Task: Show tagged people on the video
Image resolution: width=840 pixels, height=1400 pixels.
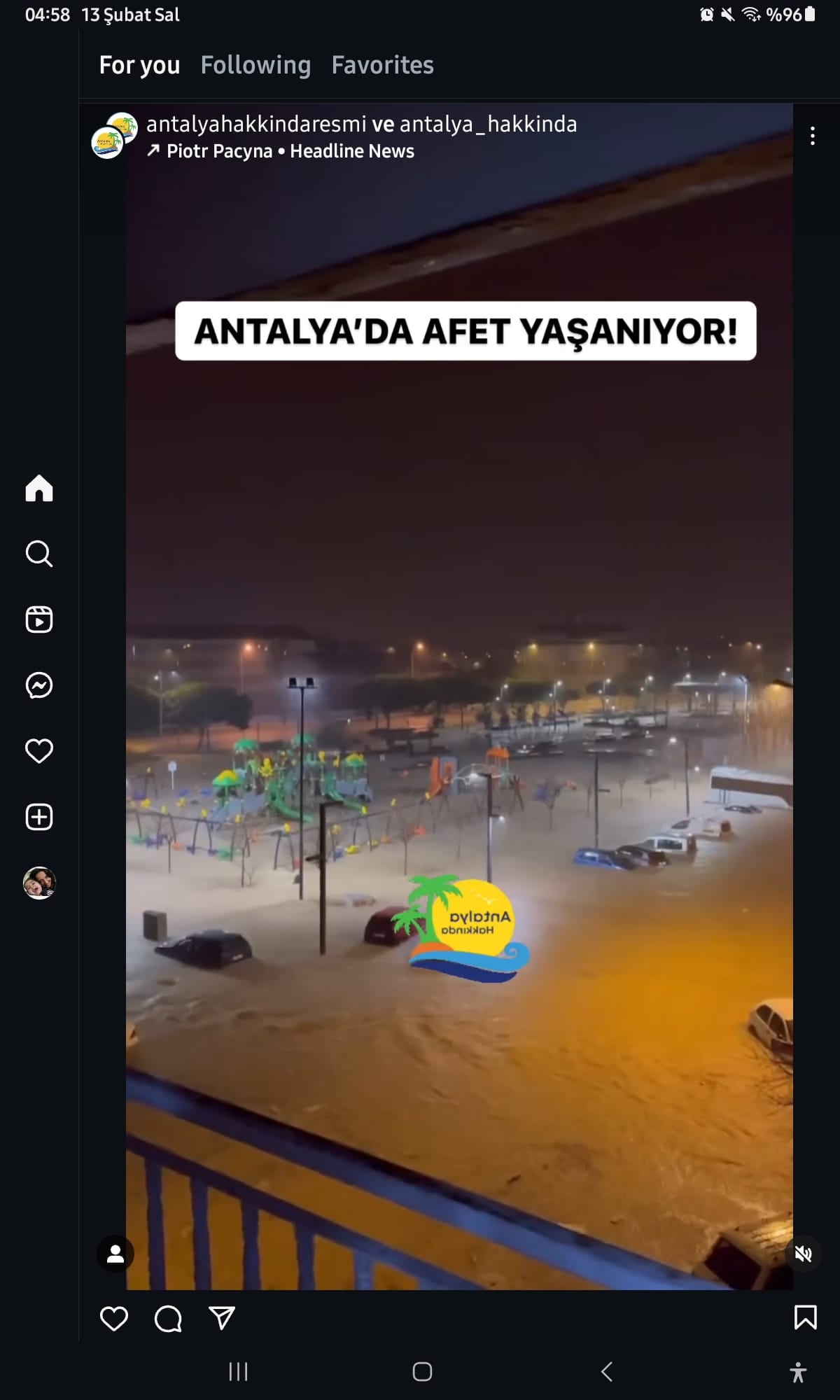Action: (x=115, y=1254)
